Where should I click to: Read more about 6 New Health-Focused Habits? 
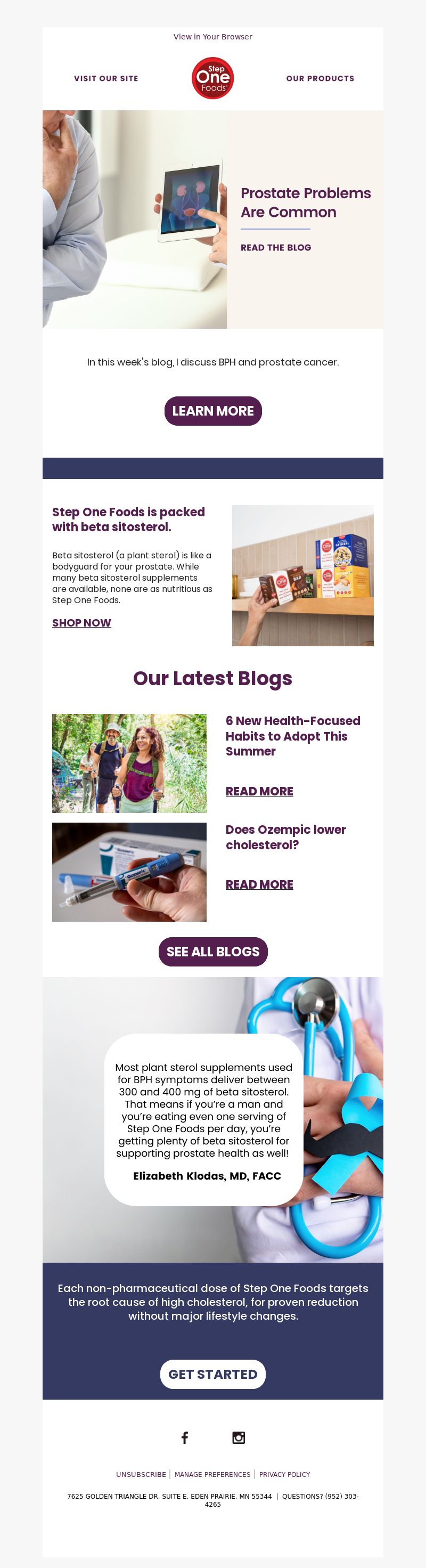259,791
